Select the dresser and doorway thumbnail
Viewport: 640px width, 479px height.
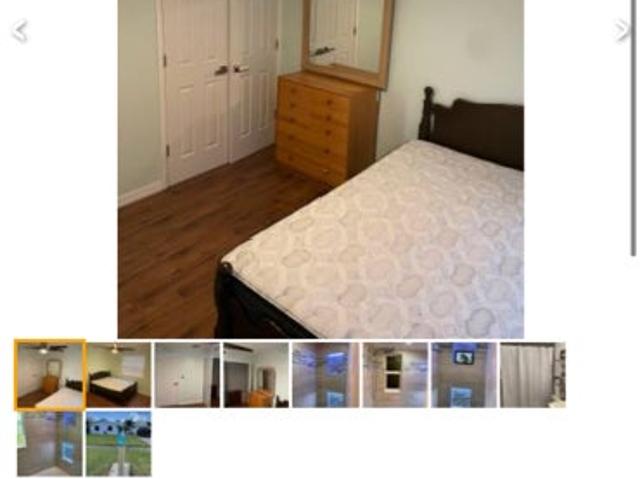point(256,375)
